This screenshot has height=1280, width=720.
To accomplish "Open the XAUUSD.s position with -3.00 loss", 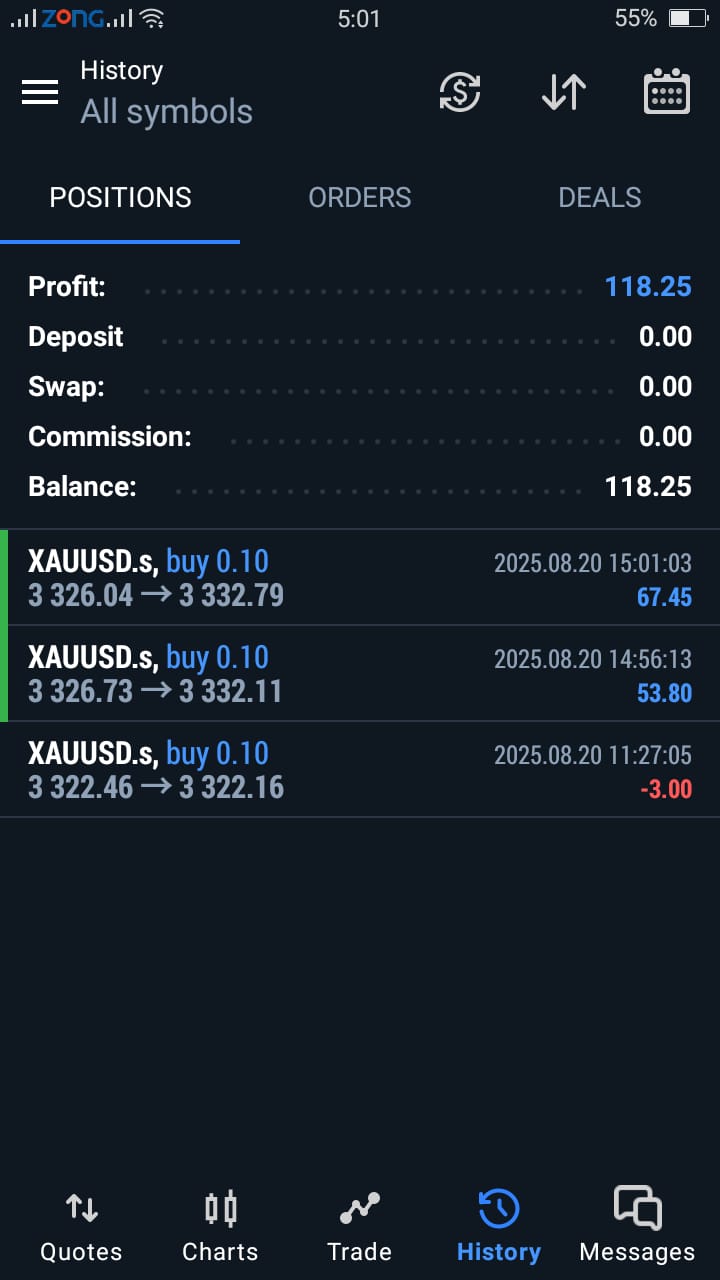I will pyautogui.click(x=360, y=770).
